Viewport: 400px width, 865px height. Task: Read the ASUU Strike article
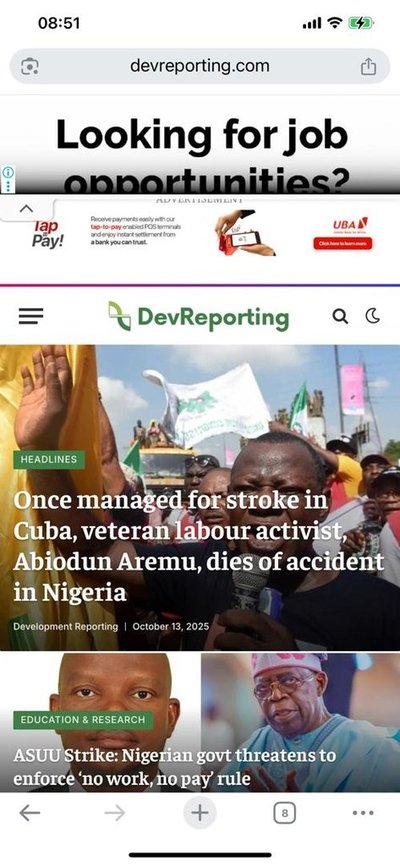coord(174,767)
